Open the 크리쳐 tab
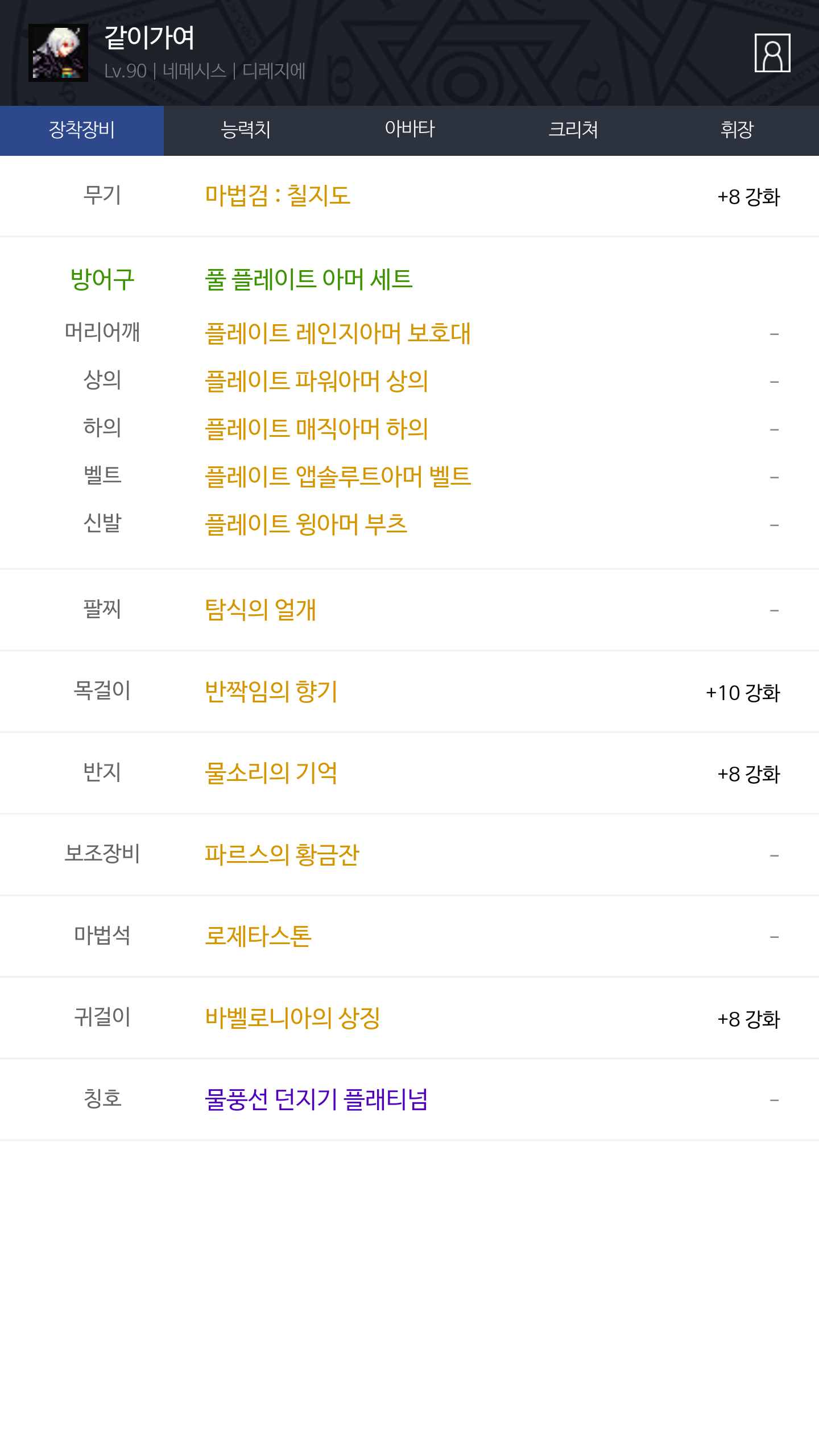This screenshot has width=819, height=1456. coord(573,130)
